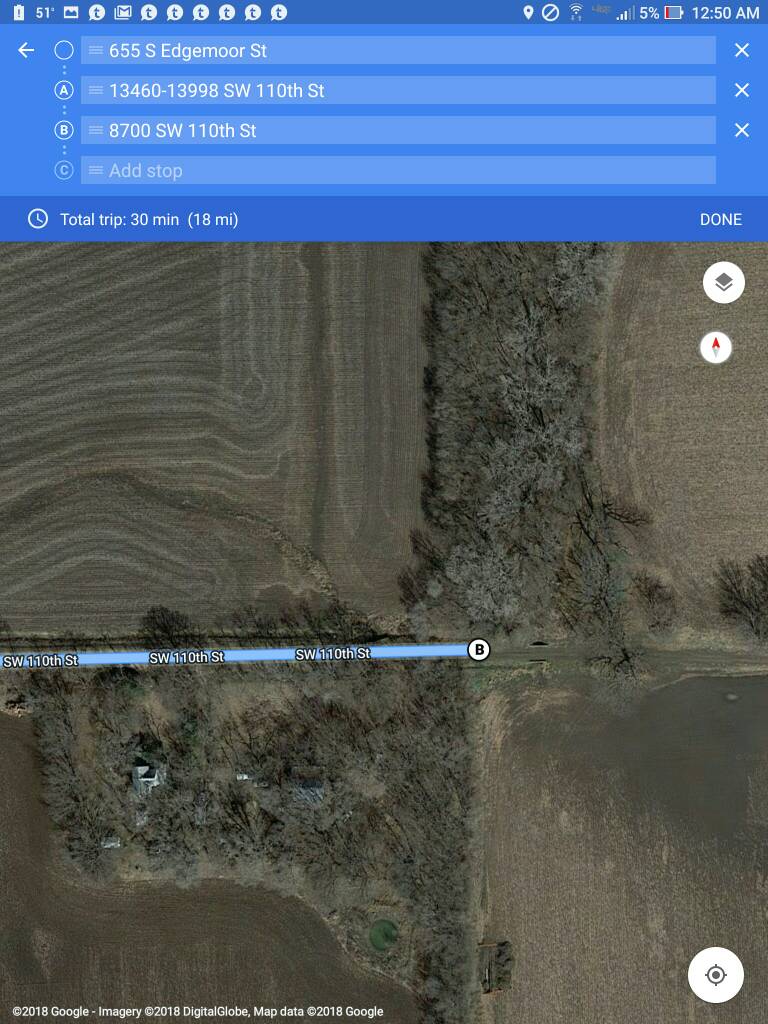
Task: Tap the compass to reset orientation
Action: coord(716,347)
